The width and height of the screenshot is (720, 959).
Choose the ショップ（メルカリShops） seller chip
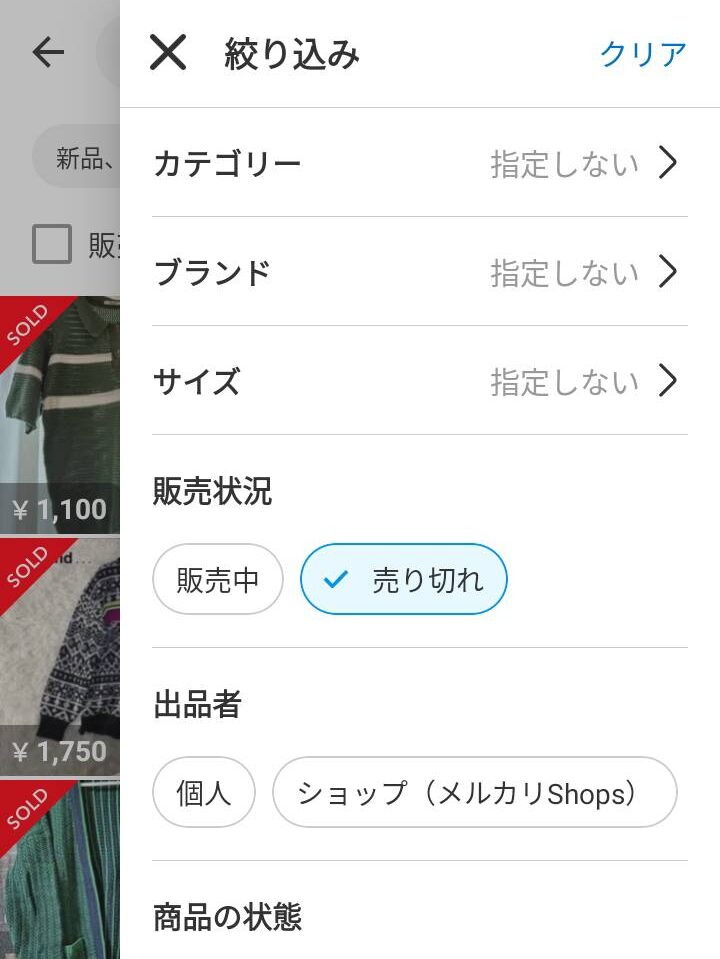[474, 793]
